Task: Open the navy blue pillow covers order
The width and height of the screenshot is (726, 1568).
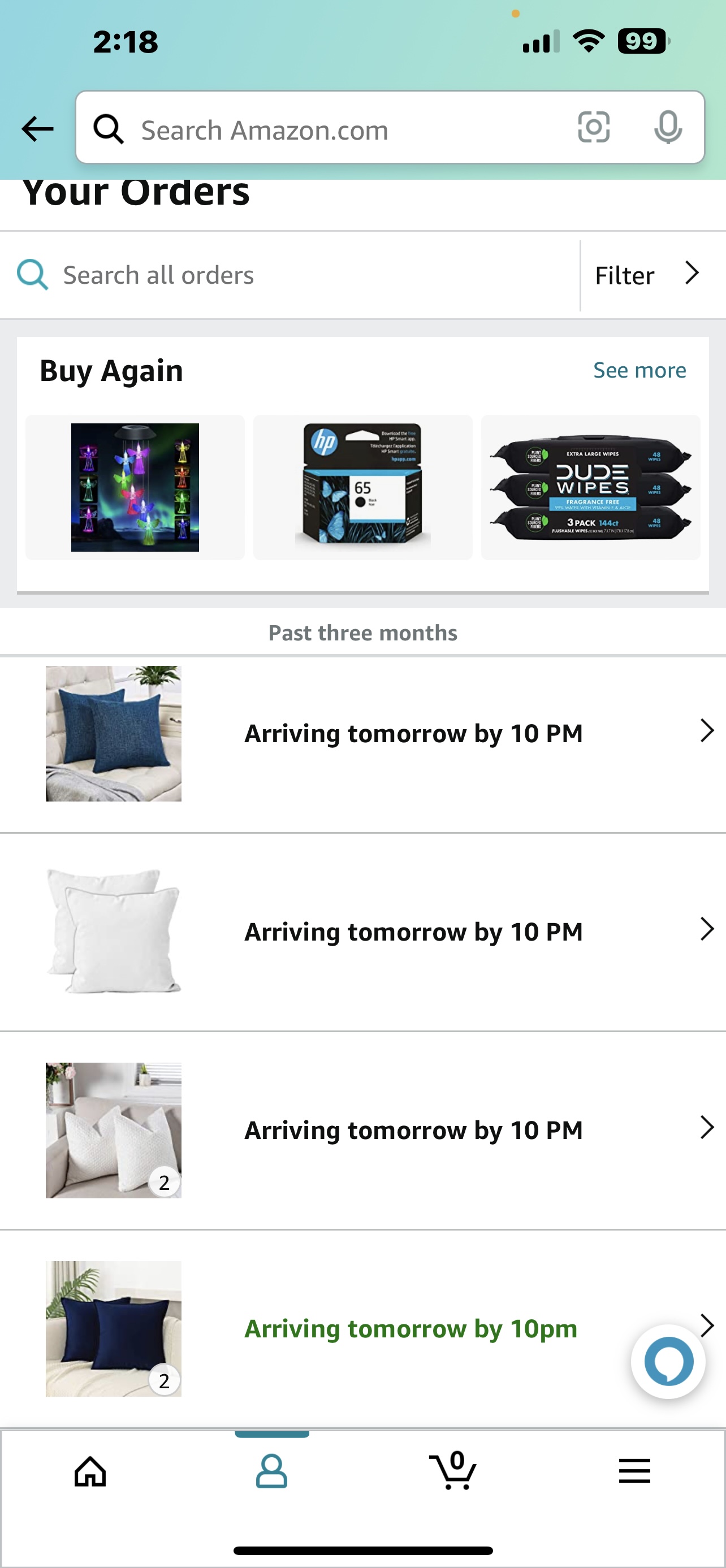Action: [363, 1328]
